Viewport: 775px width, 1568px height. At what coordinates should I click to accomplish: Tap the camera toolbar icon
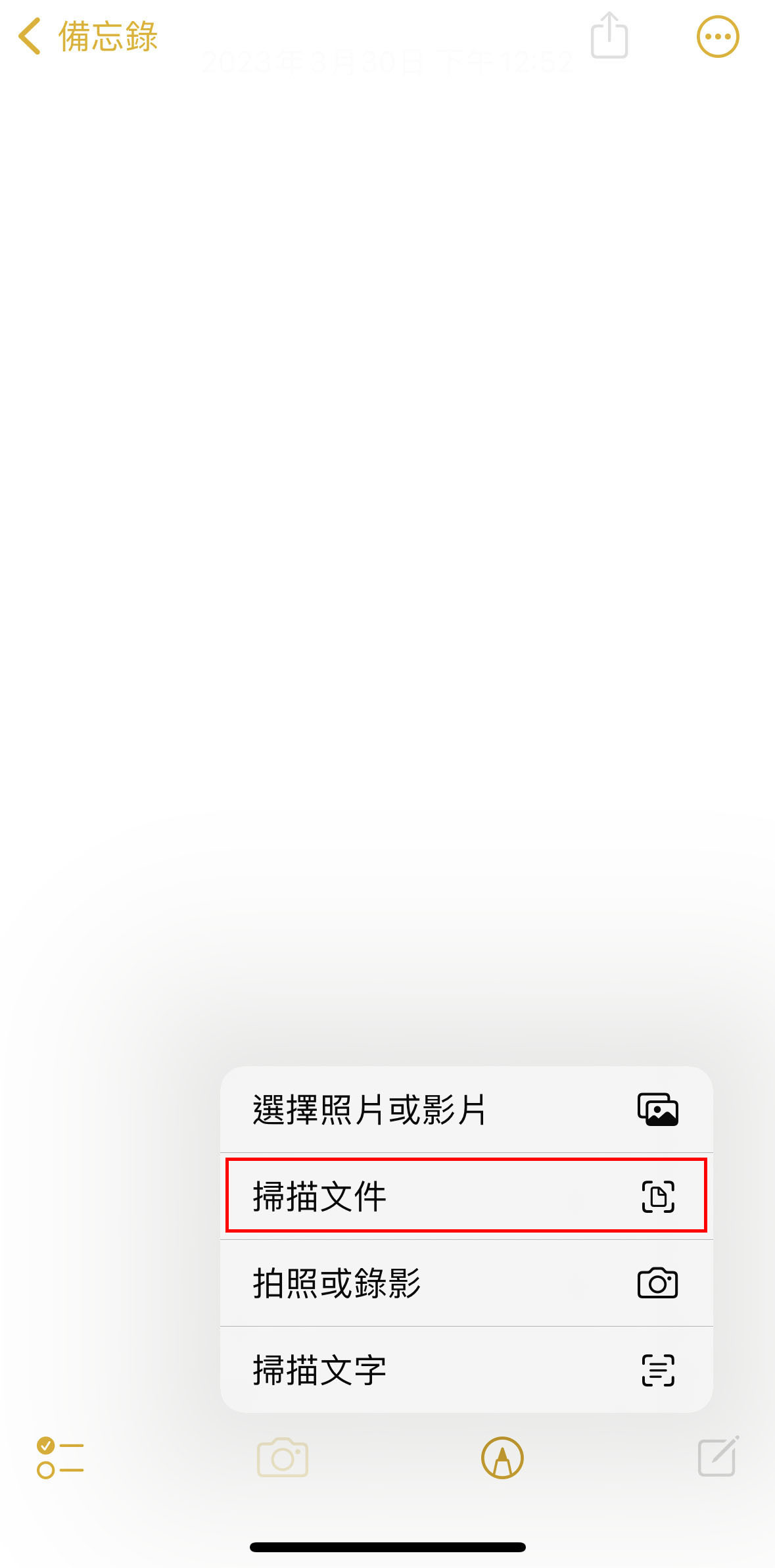click(283, 1458)
